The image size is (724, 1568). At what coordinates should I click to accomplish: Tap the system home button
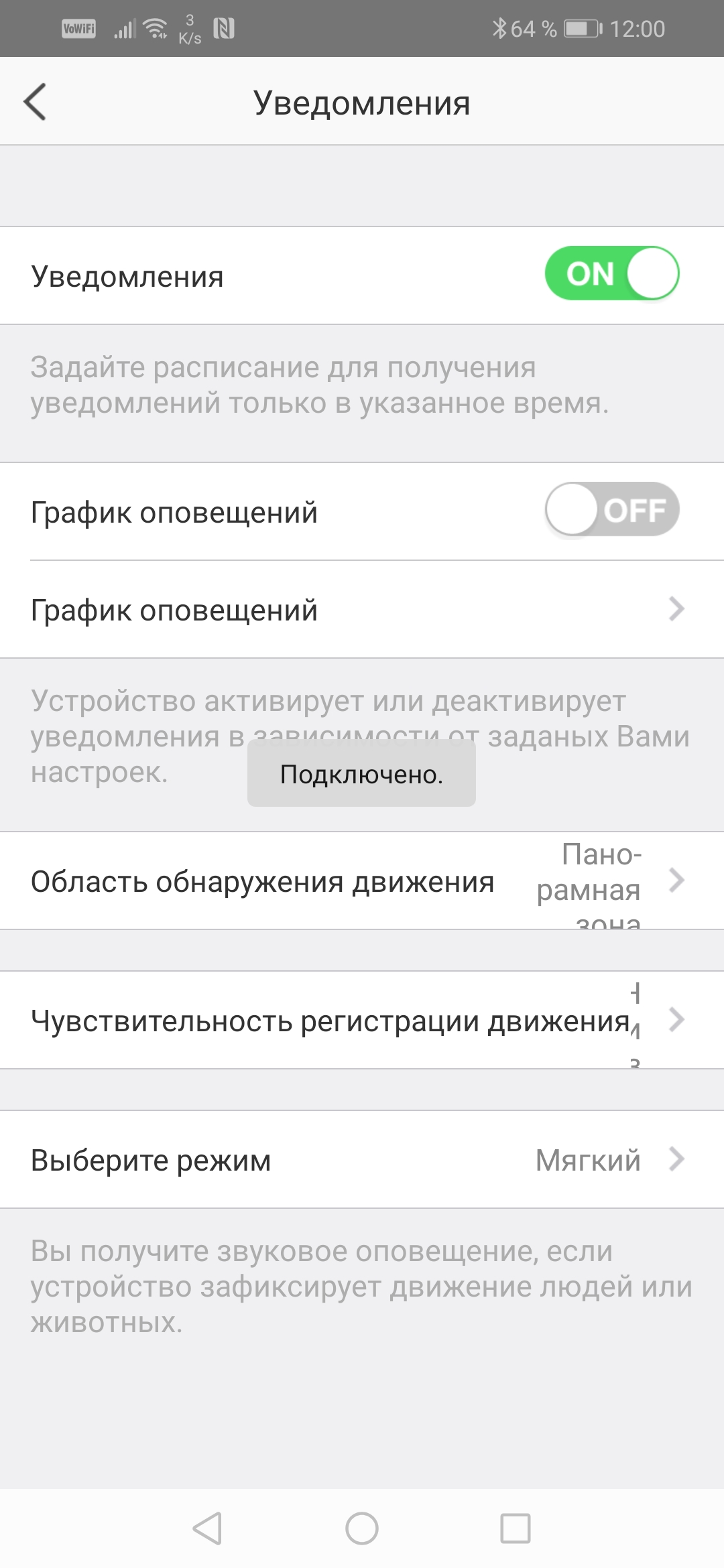coord(362,1528)
